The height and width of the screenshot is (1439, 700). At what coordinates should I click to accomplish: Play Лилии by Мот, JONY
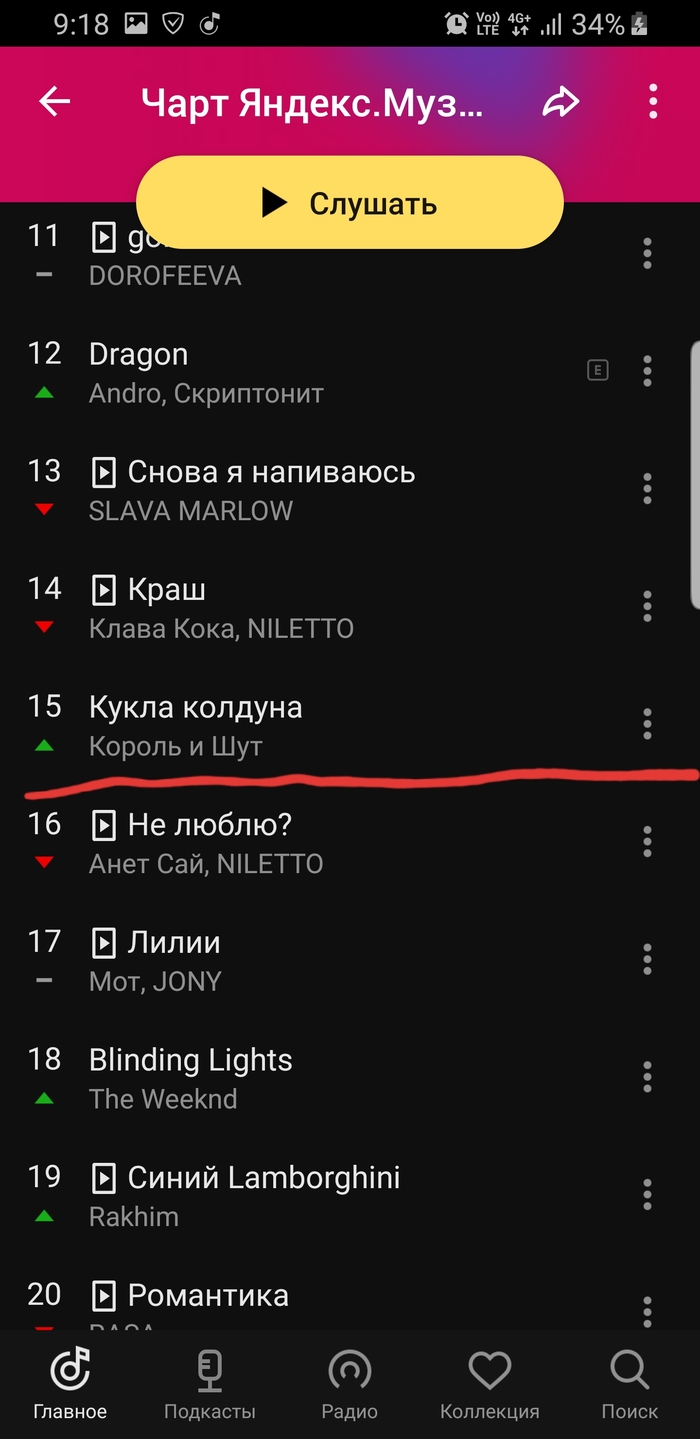tap(173, 943)
